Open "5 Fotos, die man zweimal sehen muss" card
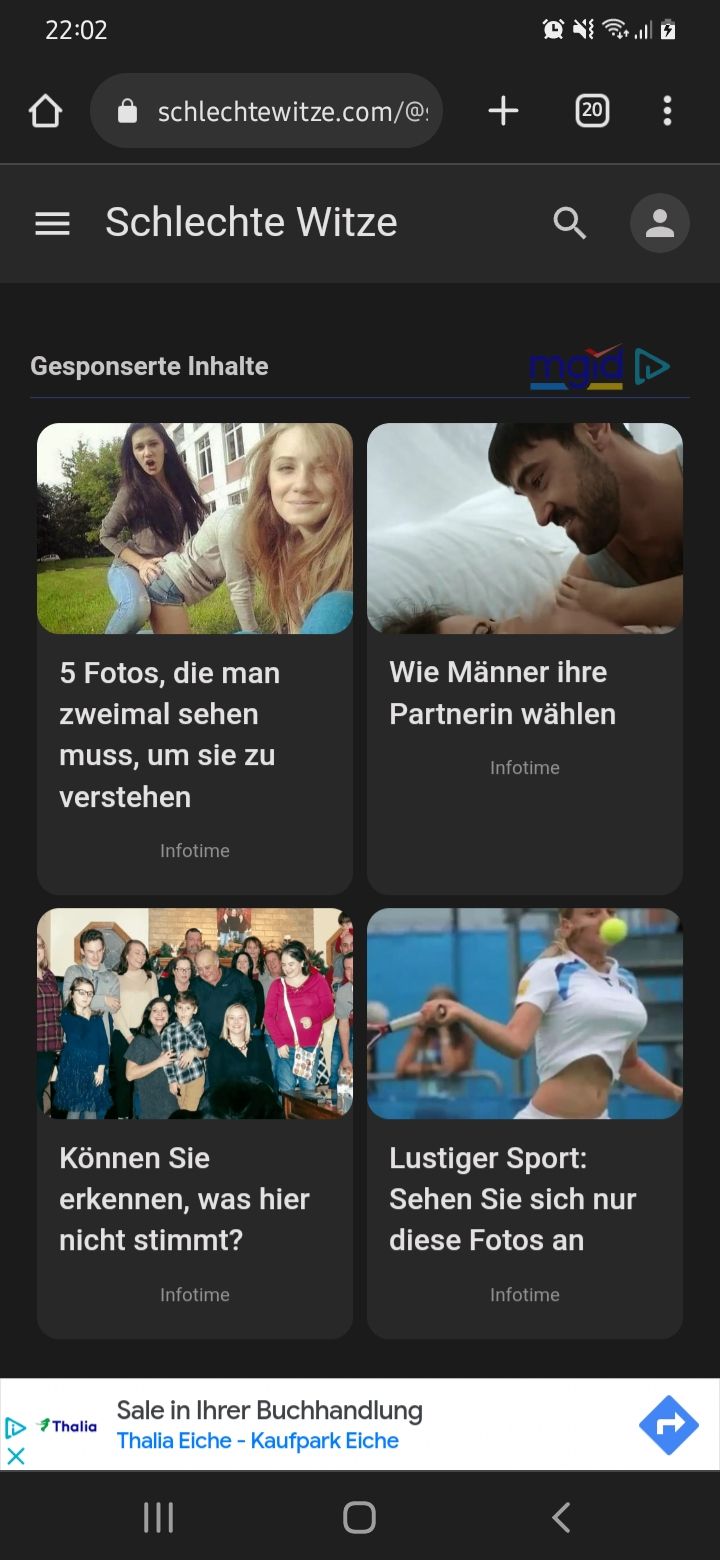Screen dimensions: 720x1560 pyautogui.click(x=195, y=657)
